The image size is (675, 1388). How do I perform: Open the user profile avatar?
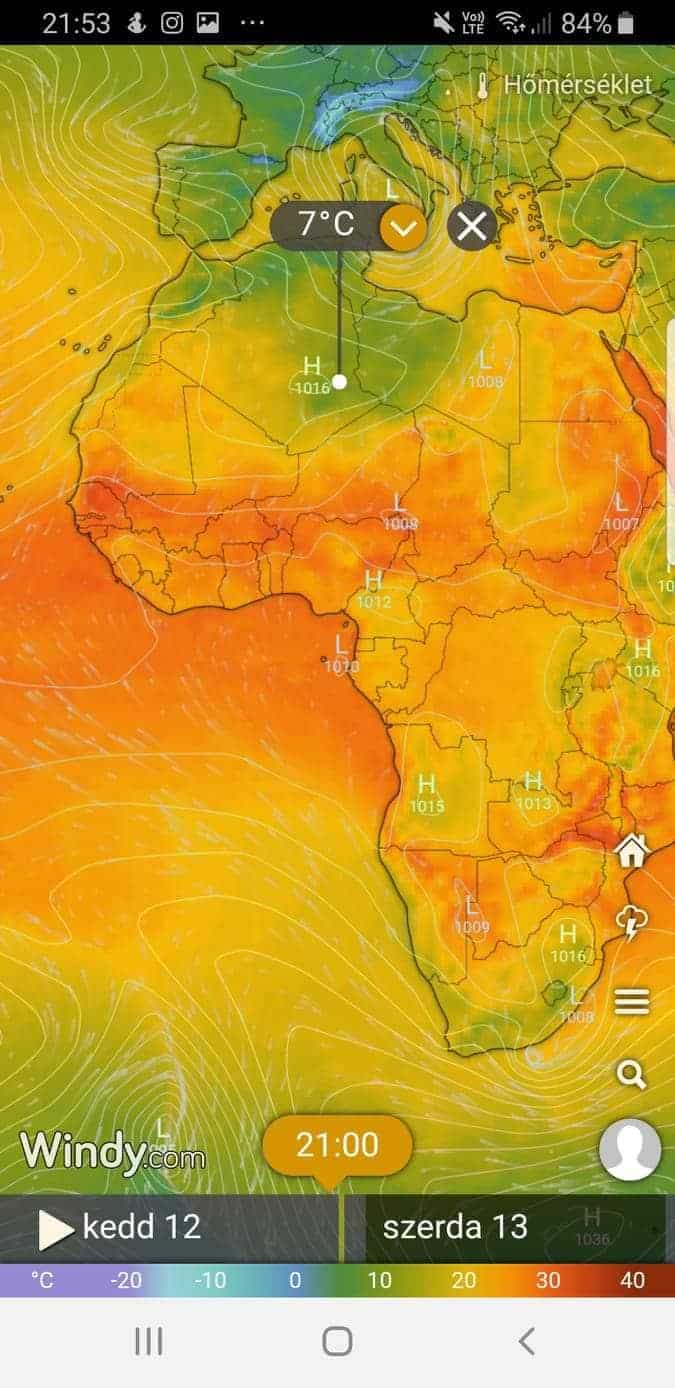coord(630,1149)
